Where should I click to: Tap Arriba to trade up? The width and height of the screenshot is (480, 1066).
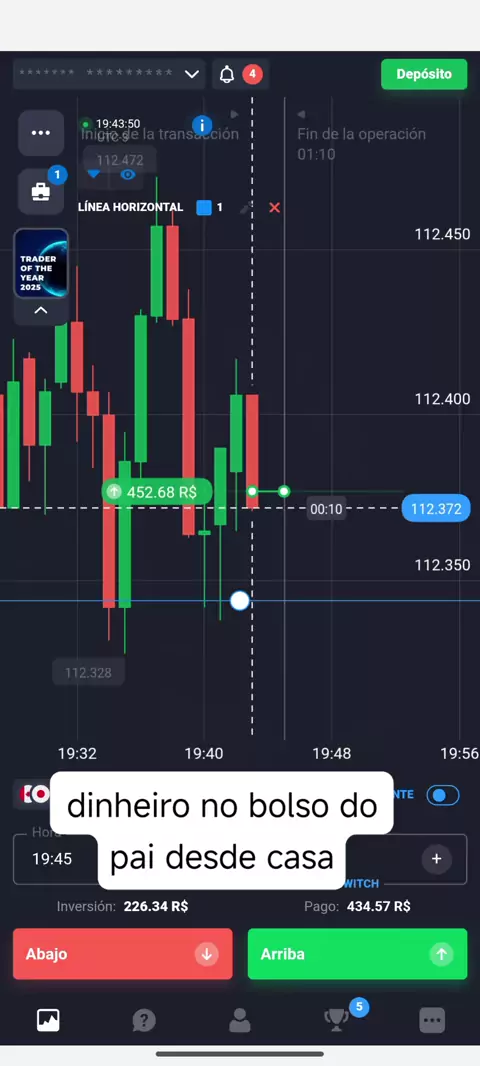[x=357, y=954]
